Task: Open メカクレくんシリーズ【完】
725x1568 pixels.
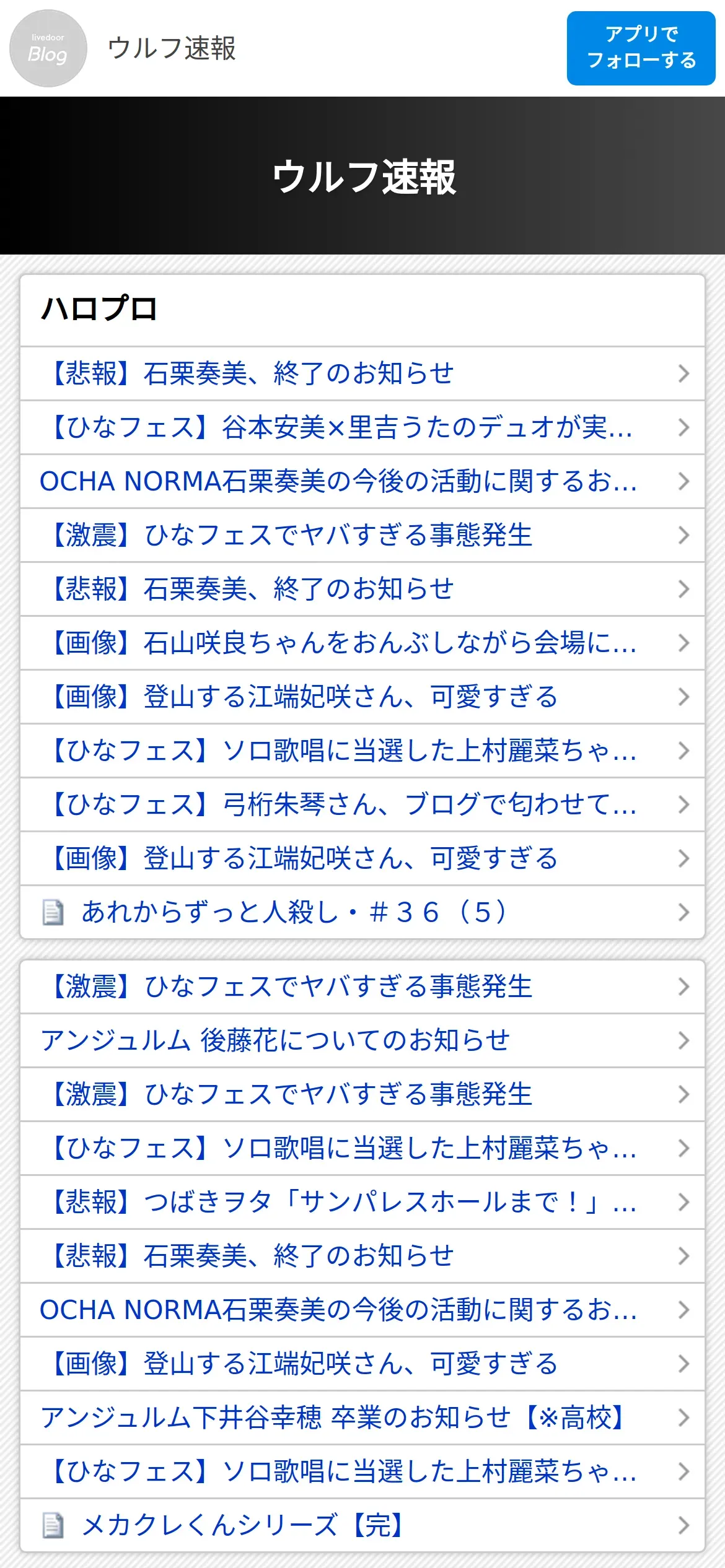Action: (x=362, y=1525)
